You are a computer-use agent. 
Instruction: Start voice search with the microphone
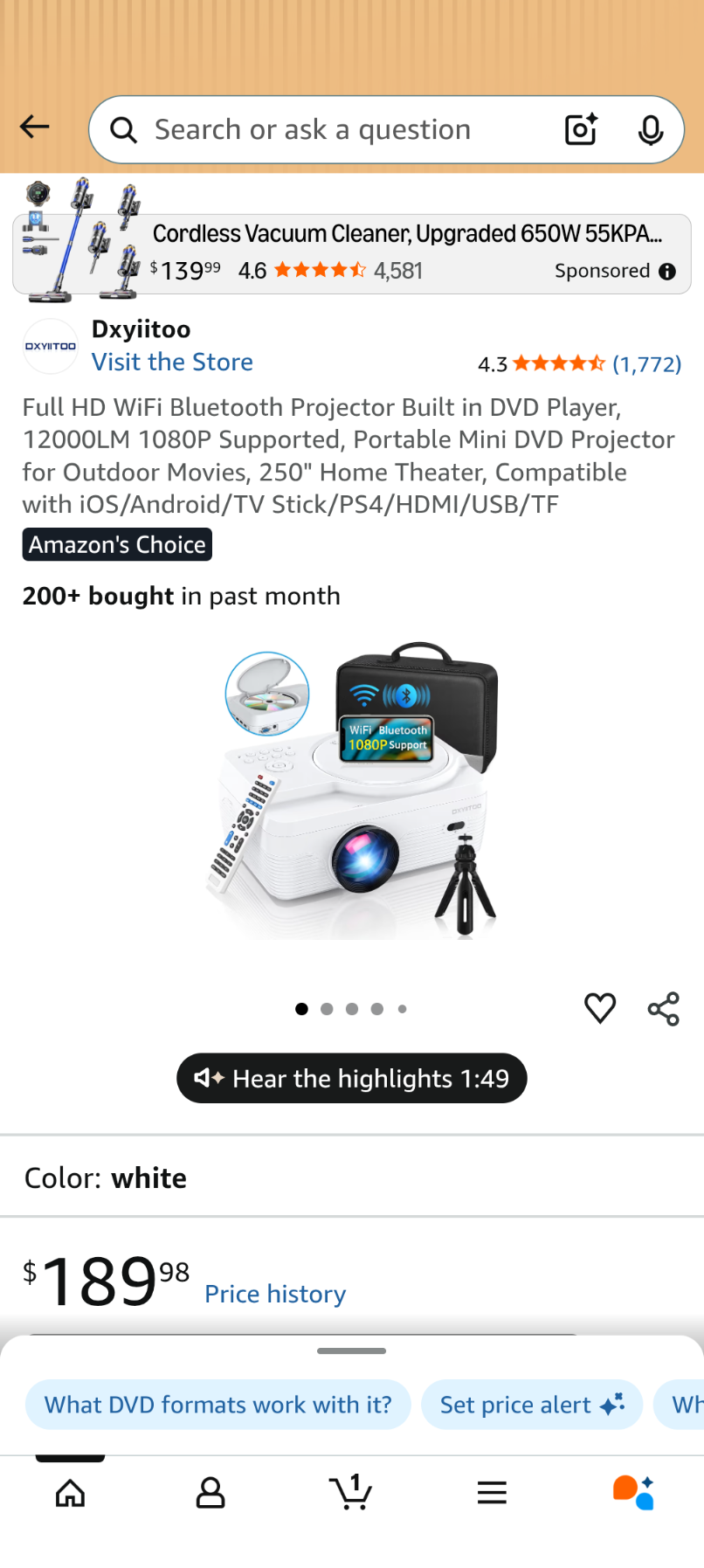[x=650, y=130]
